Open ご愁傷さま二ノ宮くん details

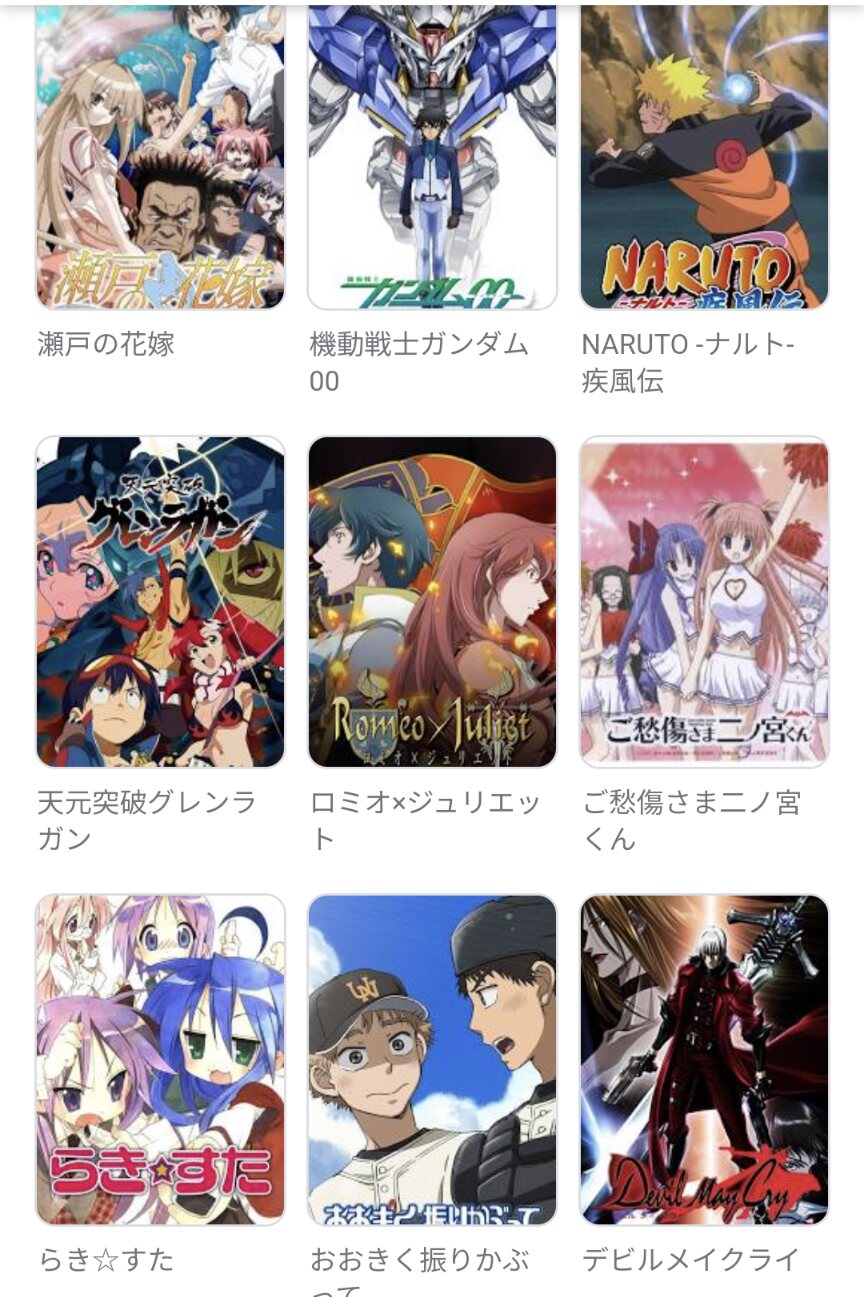pos(704,601)
